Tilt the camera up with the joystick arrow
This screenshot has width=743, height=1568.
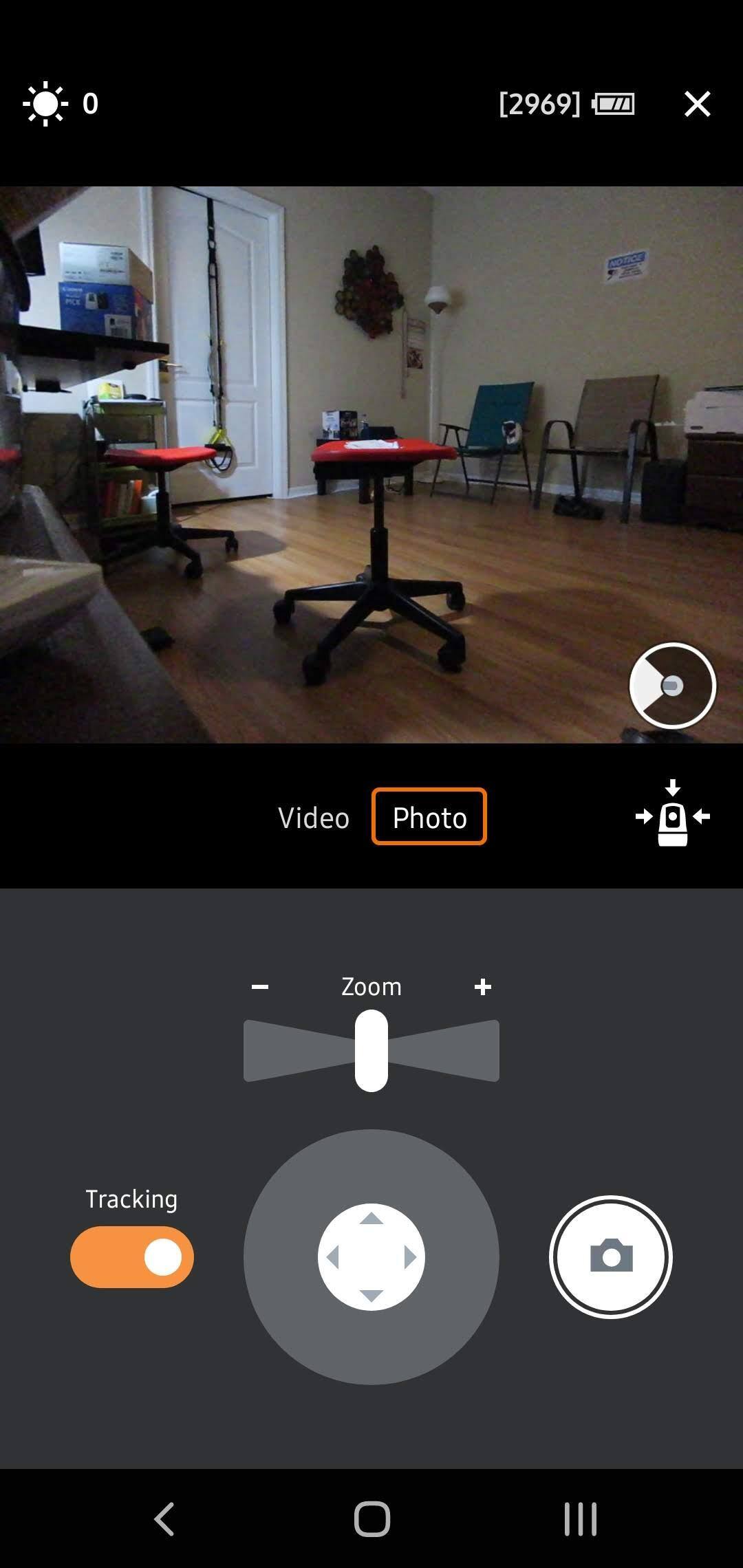click(x=371, y=1219)
